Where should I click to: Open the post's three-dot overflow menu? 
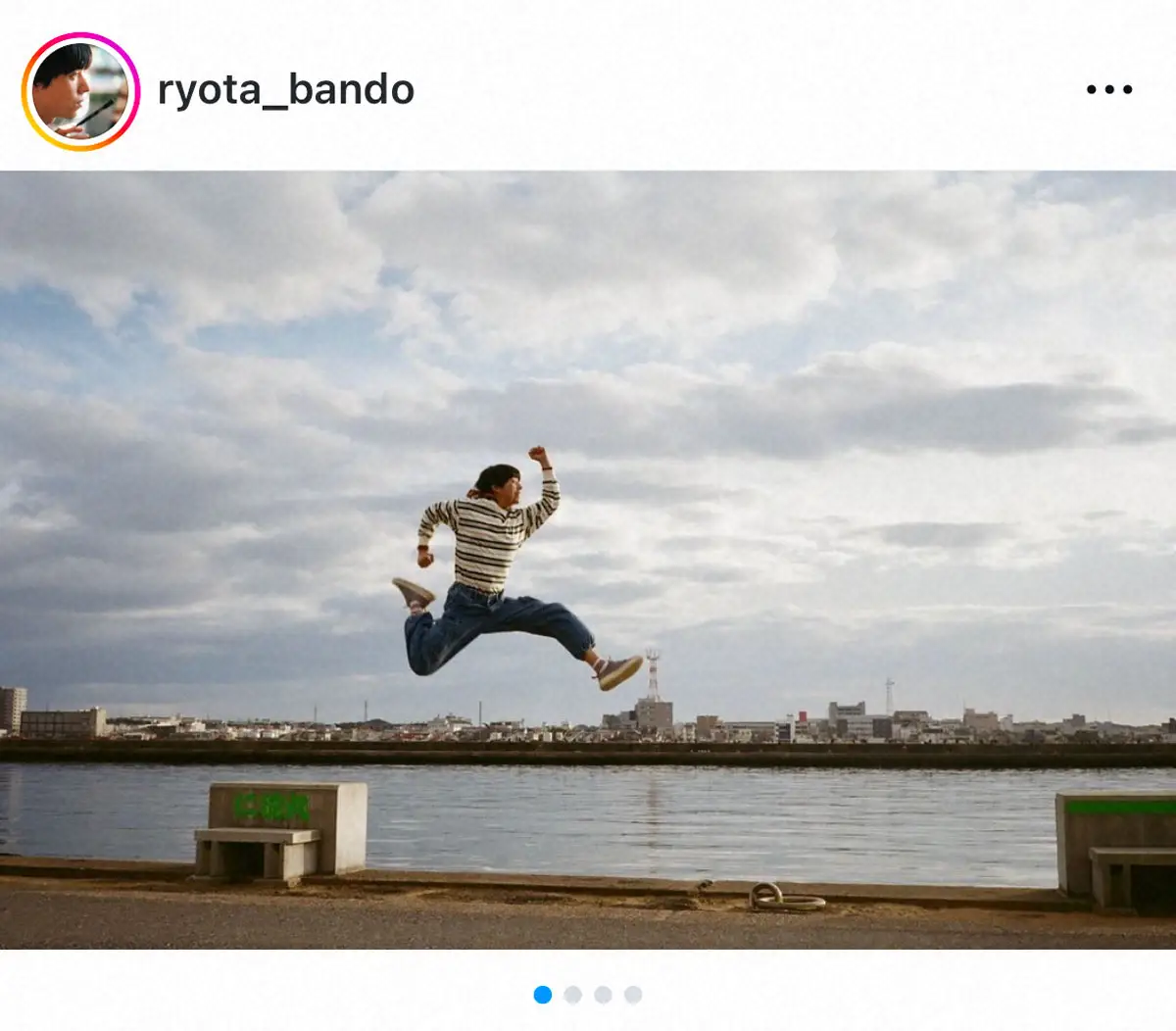click(x=1108, y=90)
